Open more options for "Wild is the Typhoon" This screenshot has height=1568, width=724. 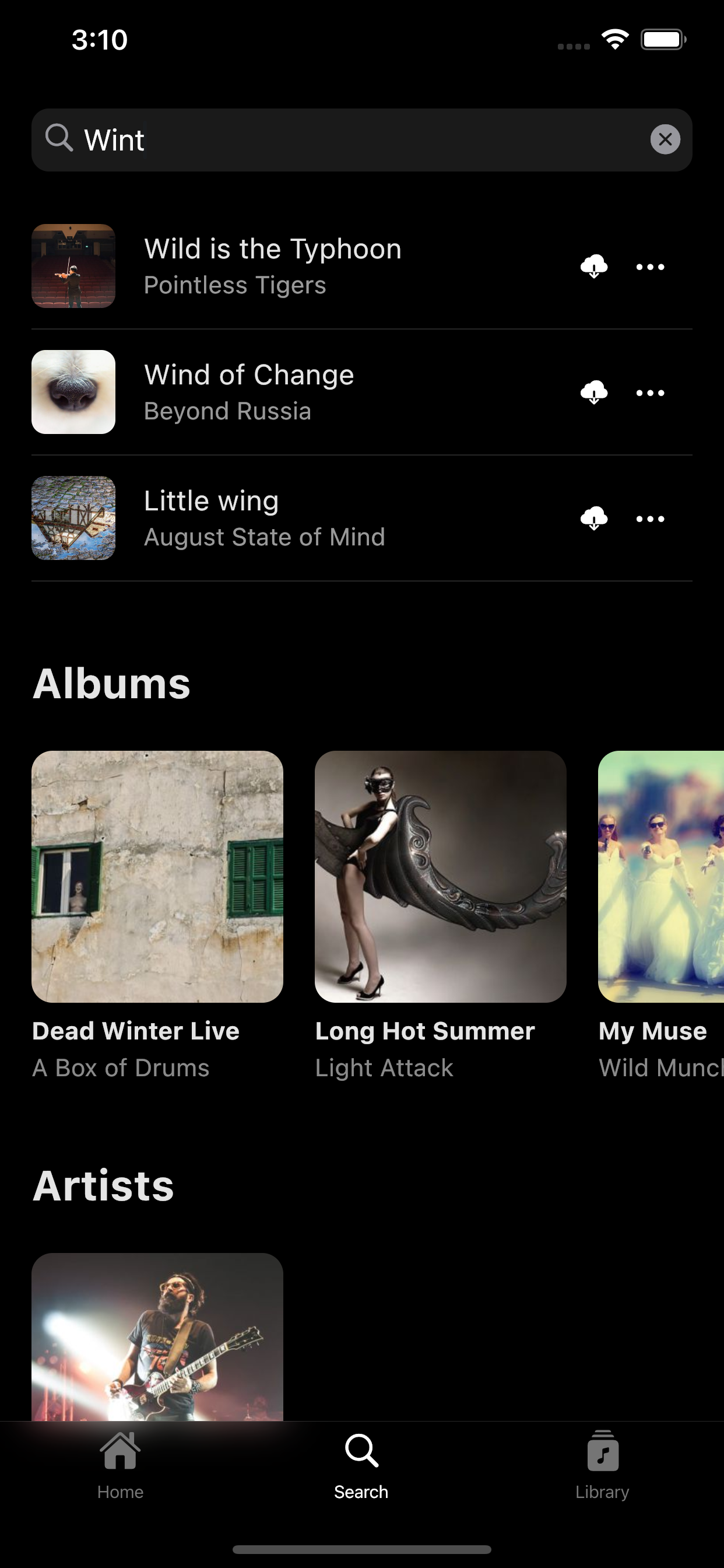click(x=650, y=267)
